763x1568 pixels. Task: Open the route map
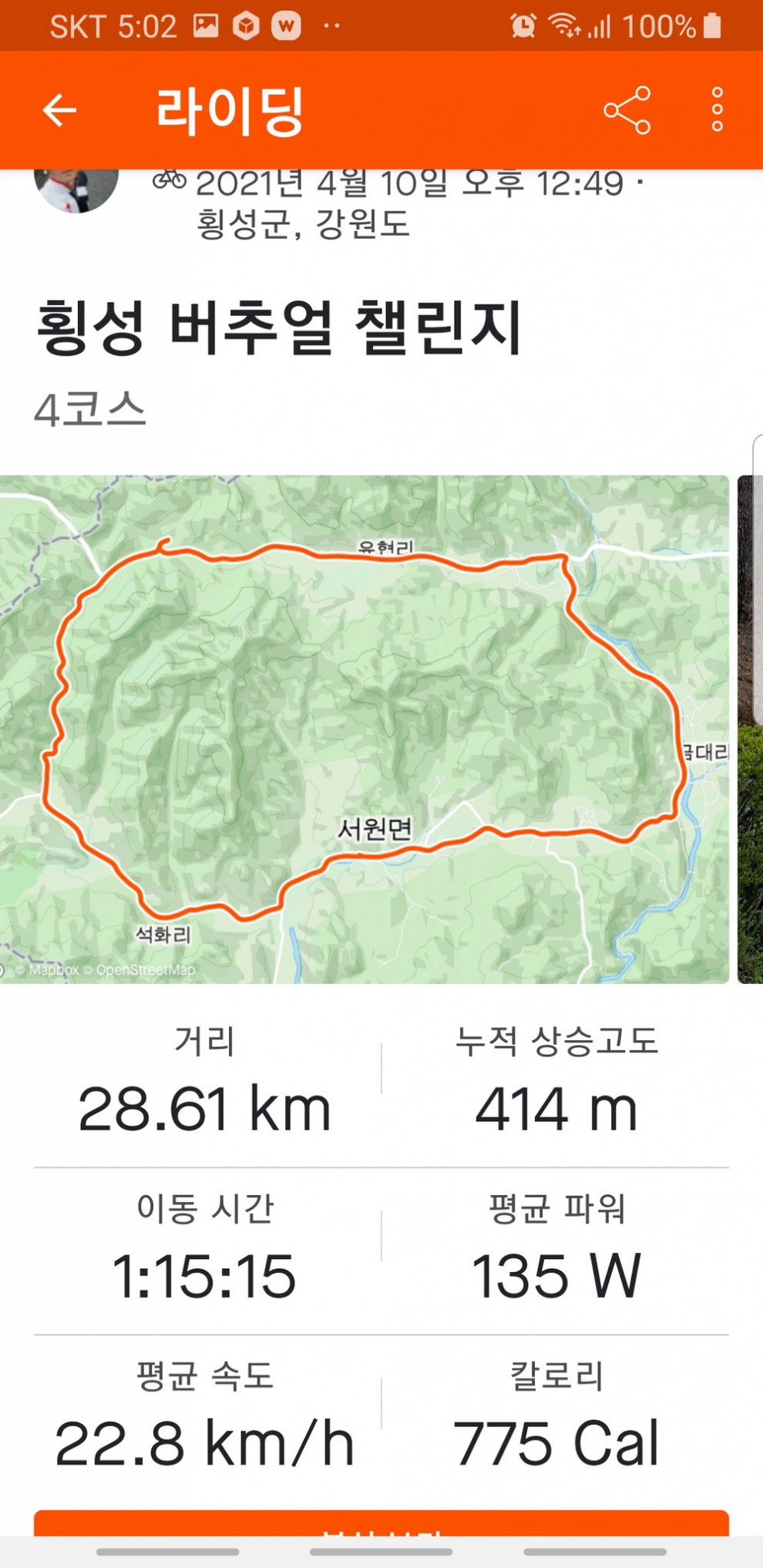364,728
